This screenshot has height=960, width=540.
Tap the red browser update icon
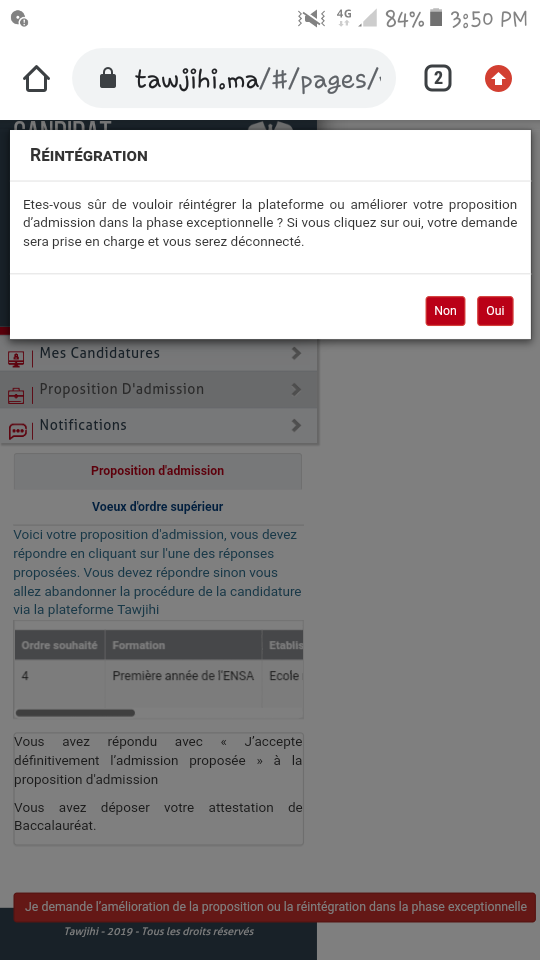498,79
